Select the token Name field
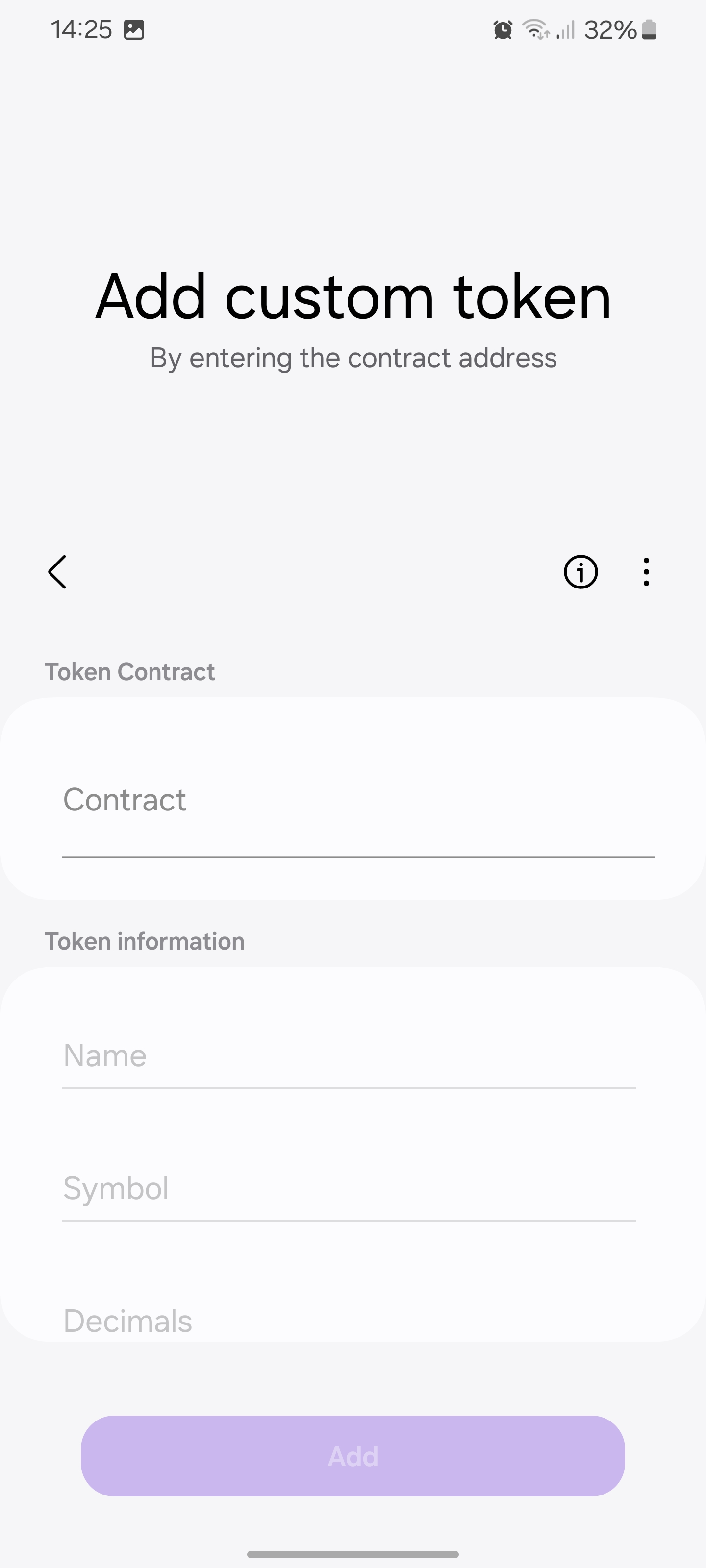 click(x=349, y=1056)
